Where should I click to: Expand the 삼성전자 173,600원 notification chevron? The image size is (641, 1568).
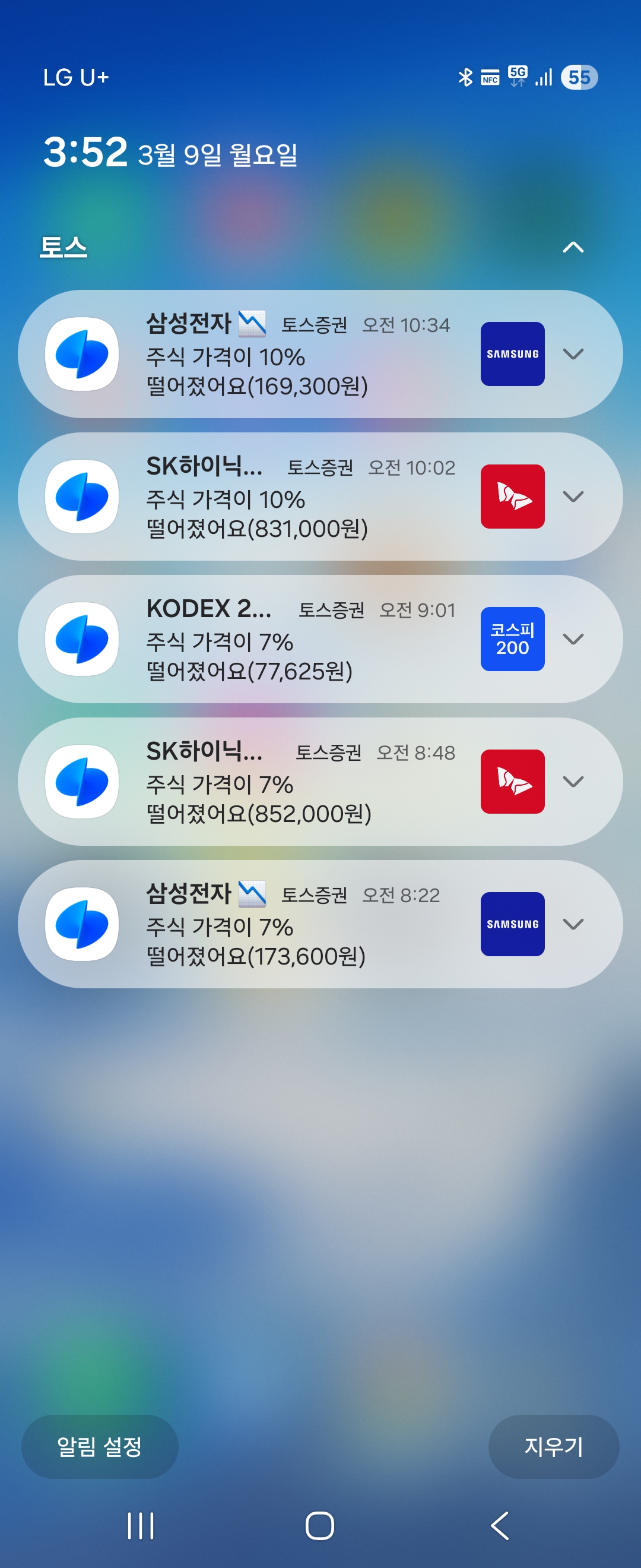(573, 924)
